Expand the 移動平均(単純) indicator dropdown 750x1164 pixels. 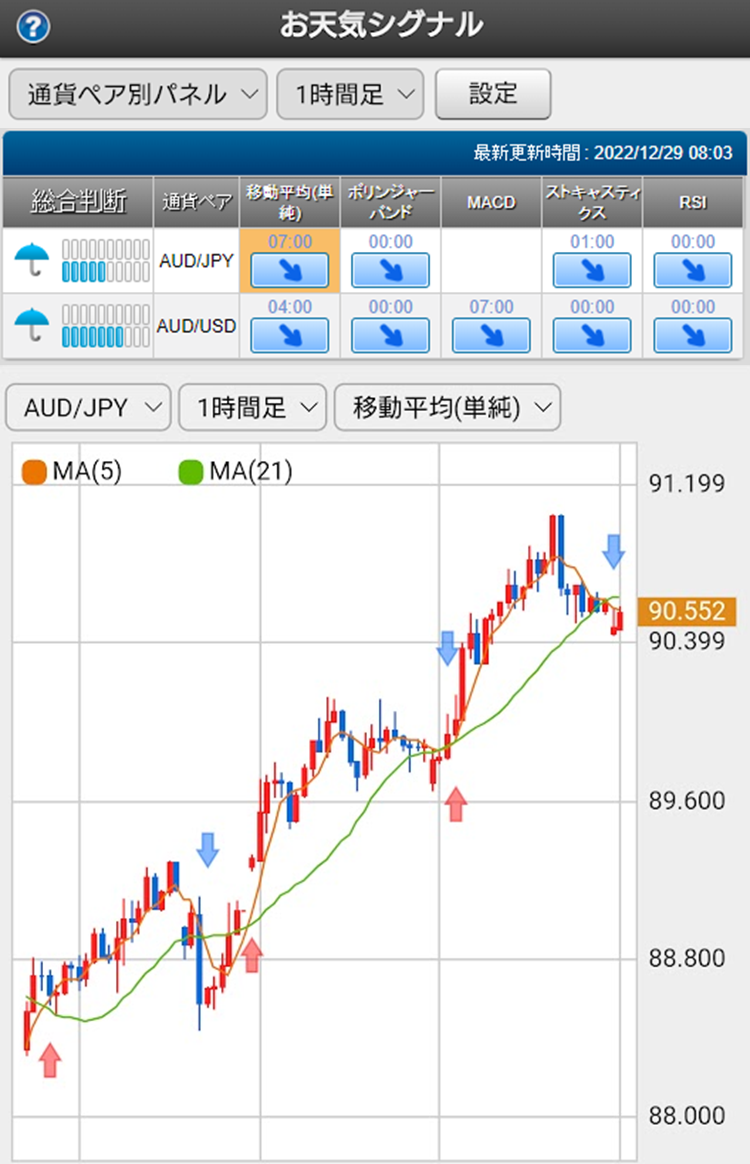coord(447,408)
